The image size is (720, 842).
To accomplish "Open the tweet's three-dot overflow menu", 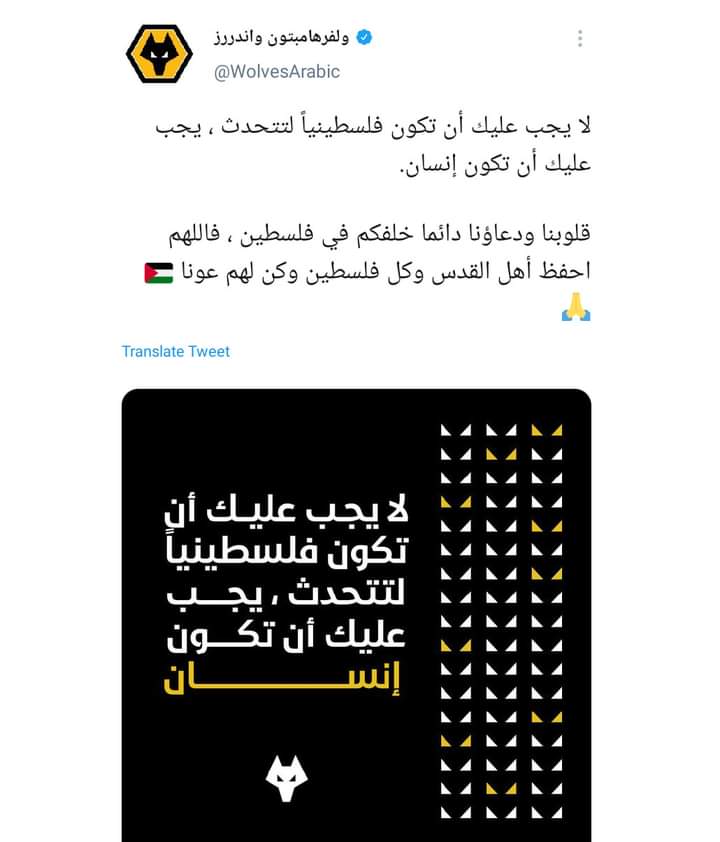I will click(x=580, y=40).
